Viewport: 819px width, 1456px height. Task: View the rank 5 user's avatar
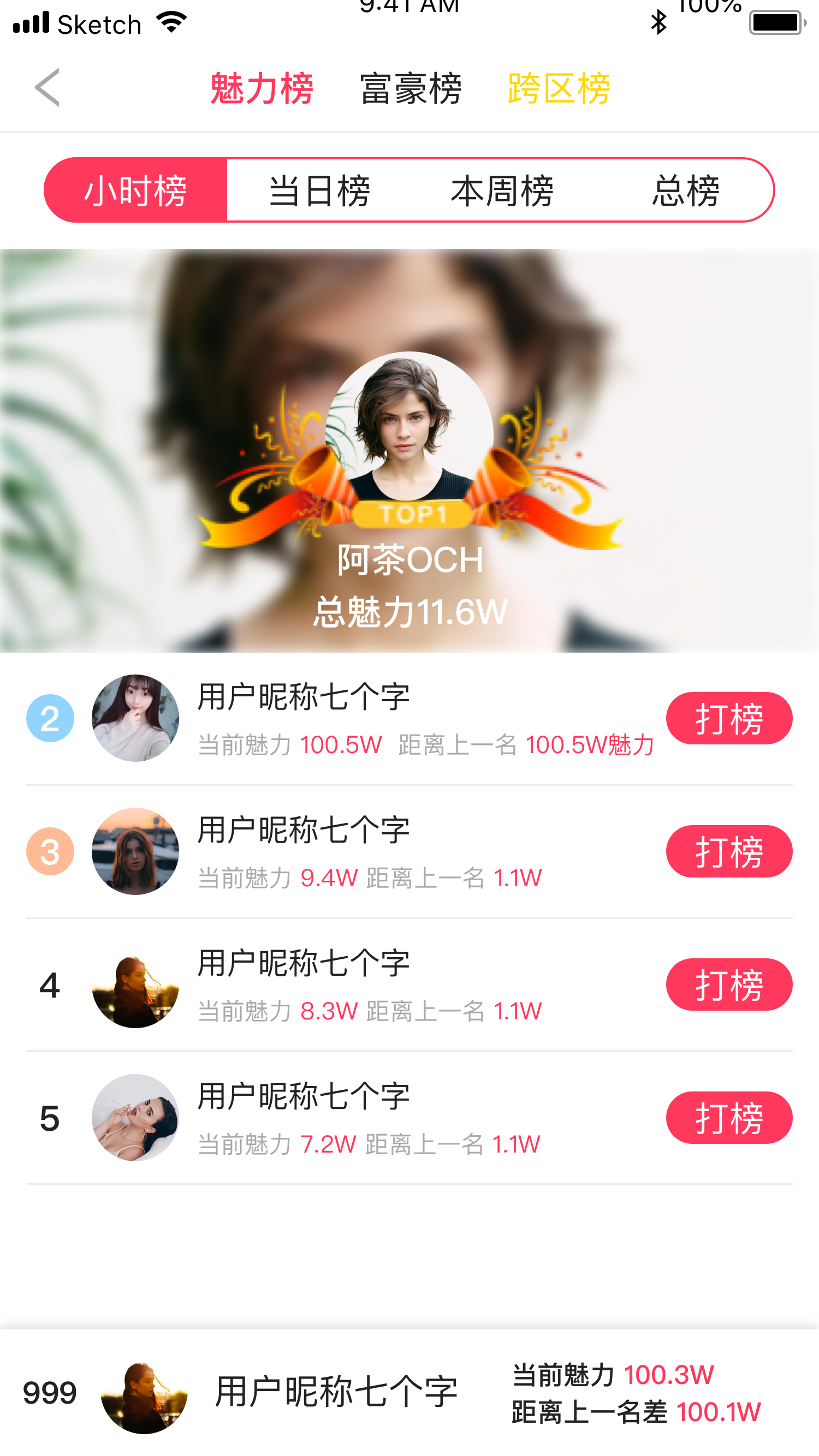click(135, 1118)
